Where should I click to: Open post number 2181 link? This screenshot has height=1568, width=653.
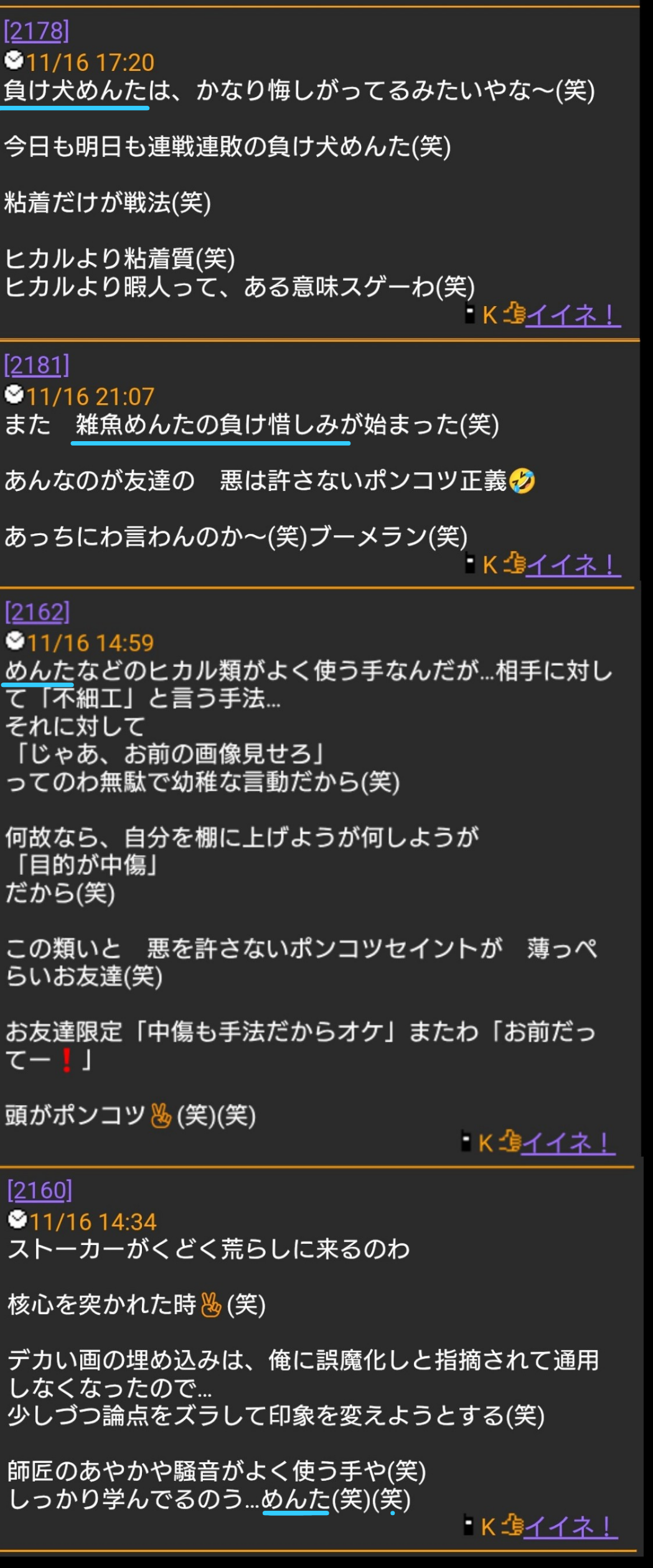tap(36, 365)
